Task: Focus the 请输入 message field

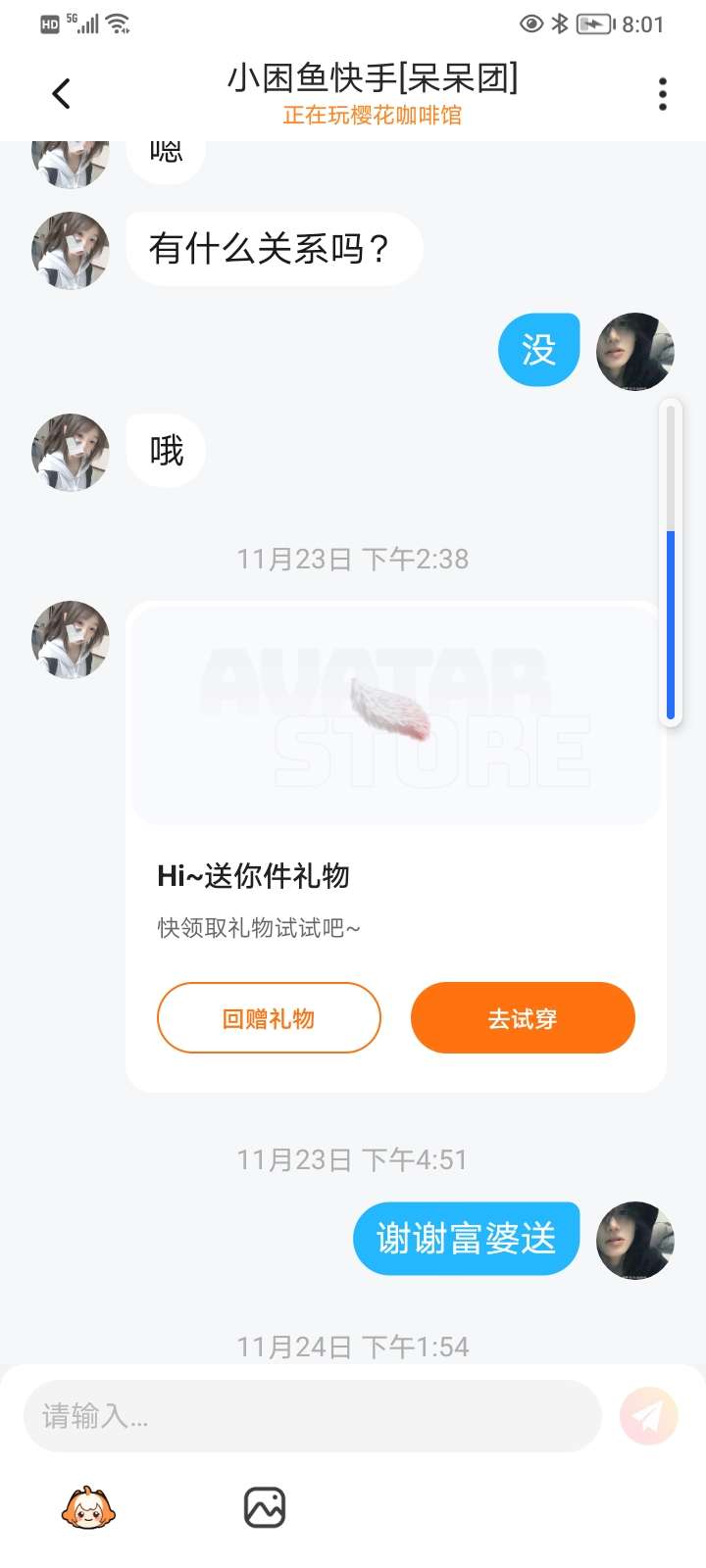Action: [312, 1416]
